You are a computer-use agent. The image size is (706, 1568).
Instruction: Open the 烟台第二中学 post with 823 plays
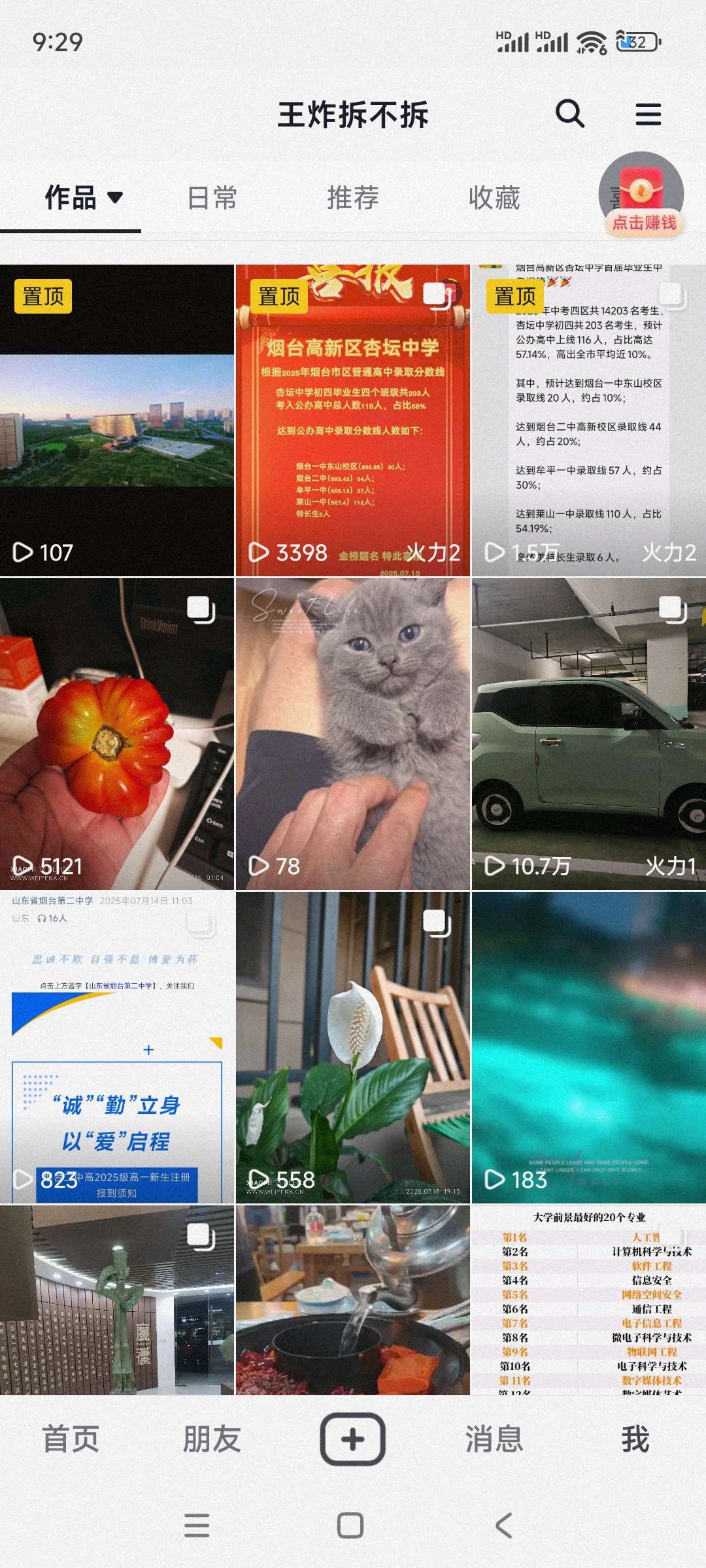(x=117, y=1047)
